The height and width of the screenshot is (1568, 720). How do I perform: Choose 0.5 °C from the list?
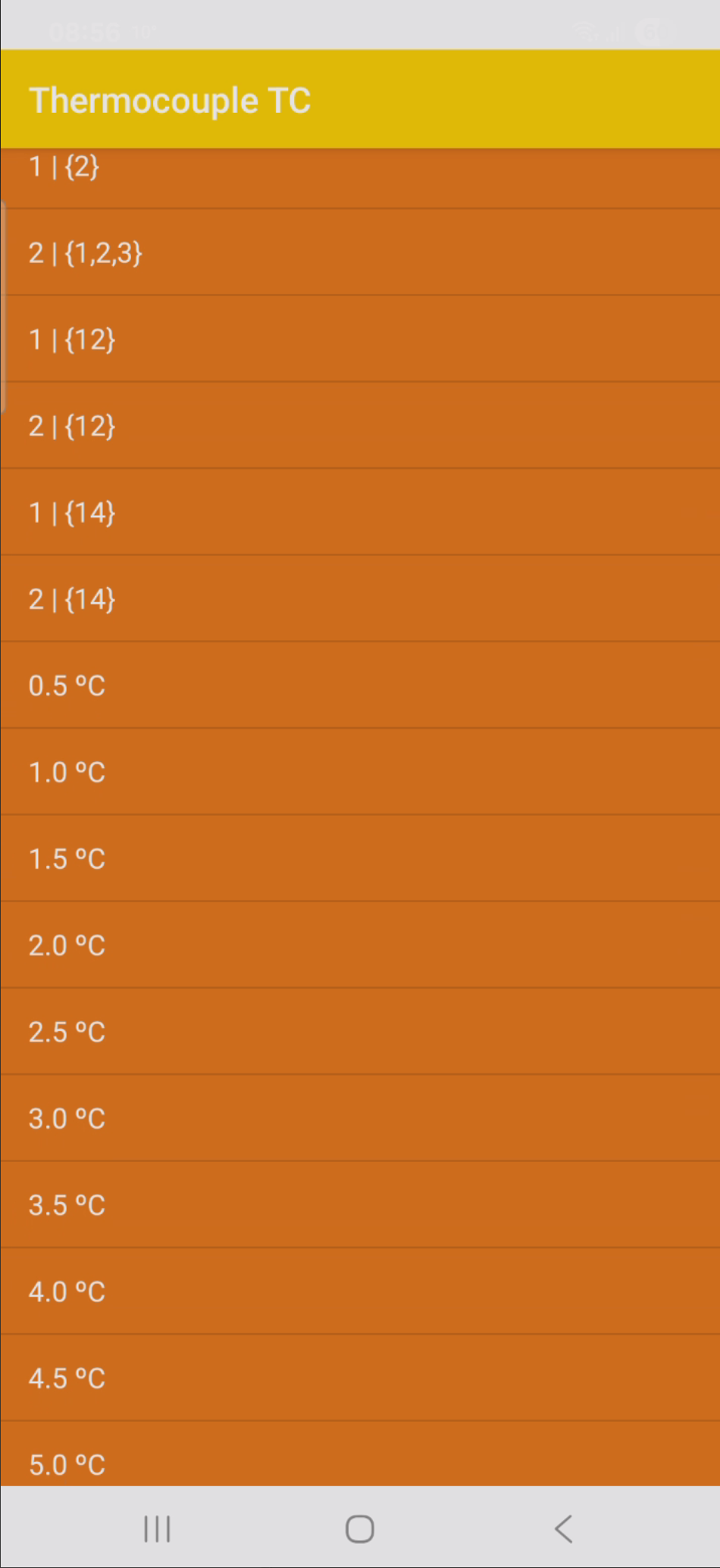point(360,686)
